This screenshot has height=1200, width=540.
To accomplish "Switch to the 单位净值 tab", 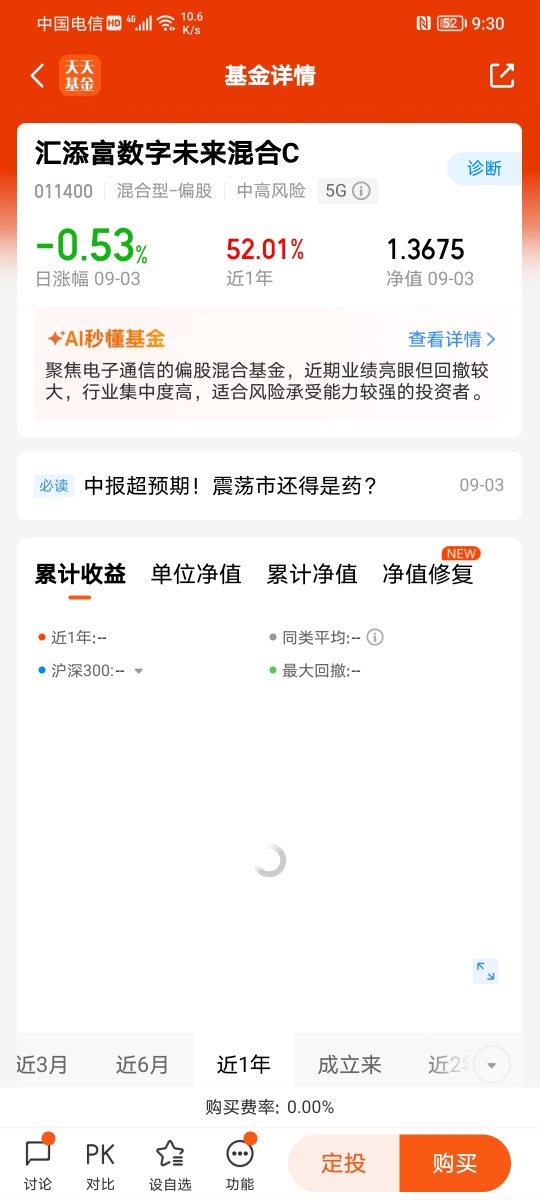I will [196, 574].
